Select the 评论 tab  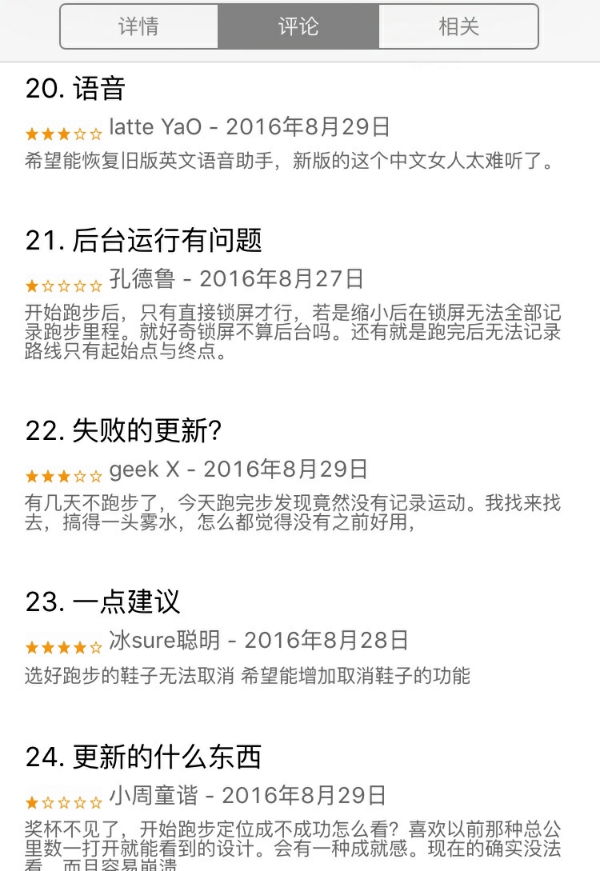click(299, 27)
